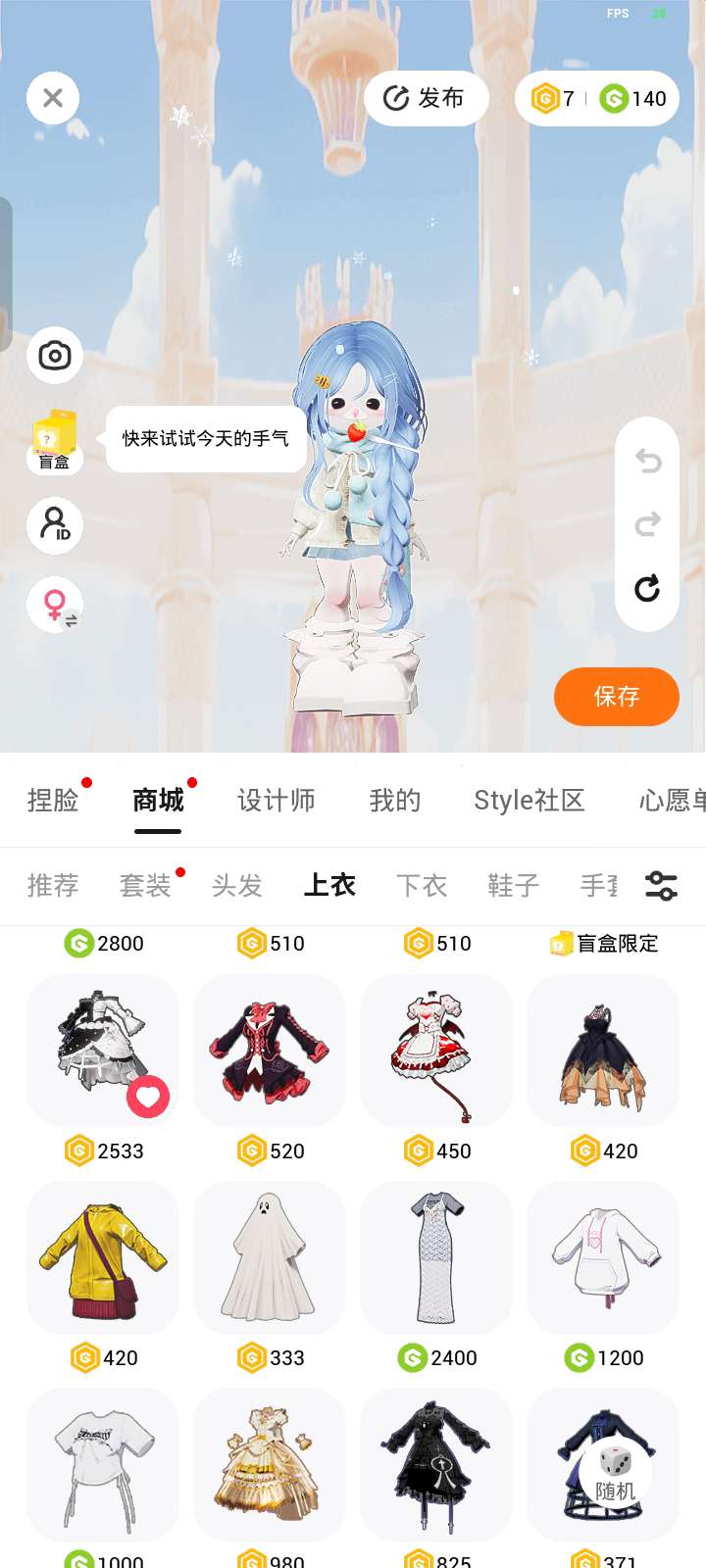
Task: Open the camera to take a photo
Action: click(x=55, y=356)
